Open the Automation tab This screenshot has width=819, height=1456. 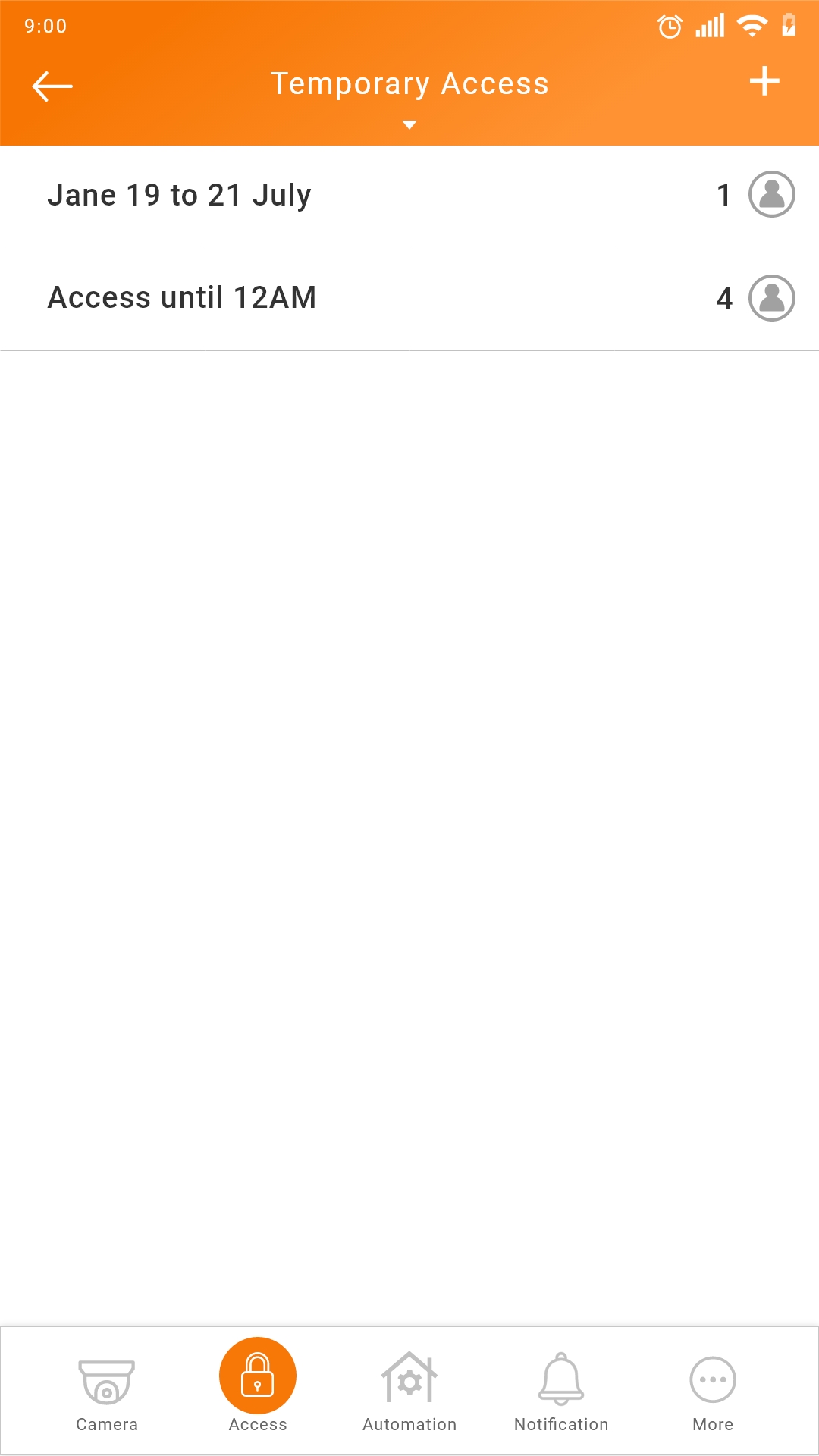pos(409,1392)
